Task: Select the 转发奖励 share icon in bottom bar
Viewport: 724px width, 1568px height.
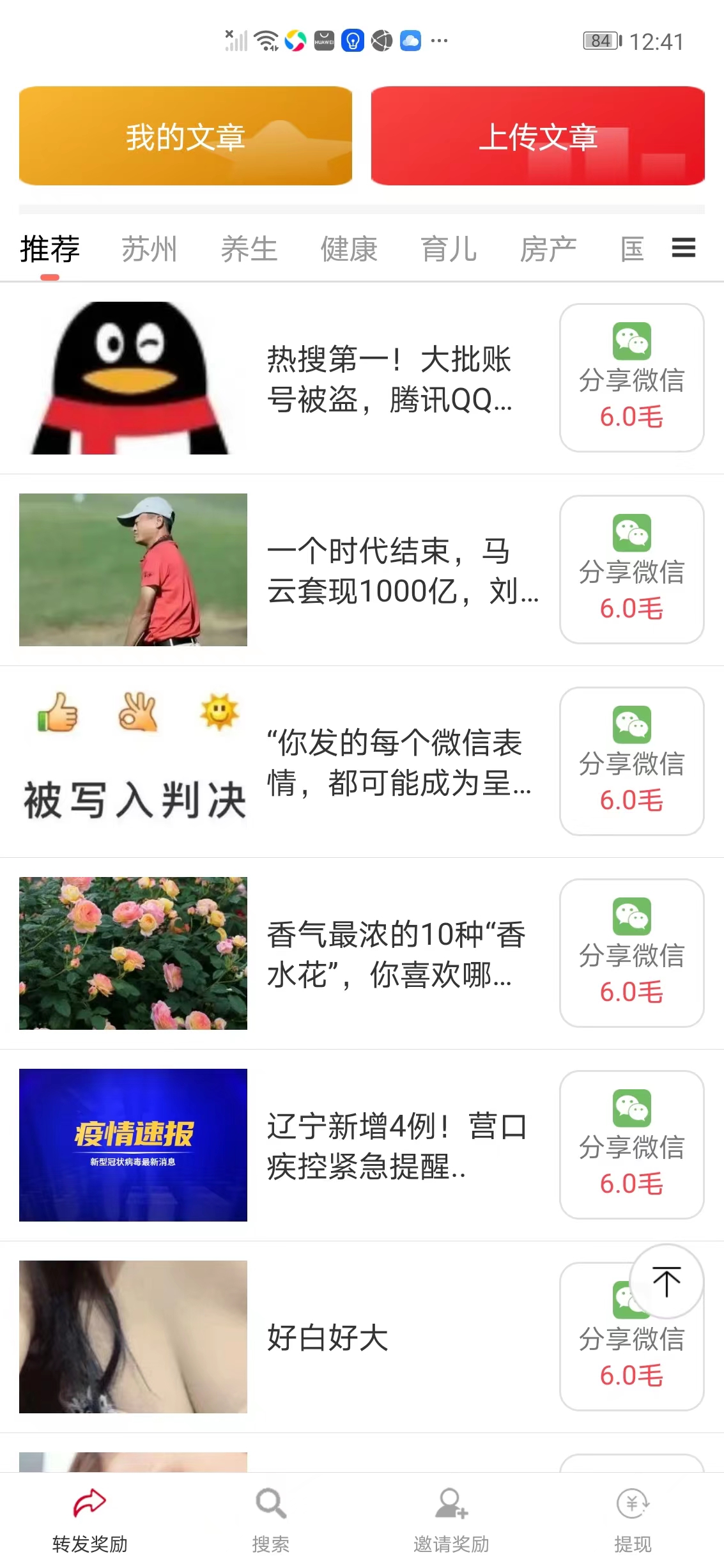Action: [89, 1496]
